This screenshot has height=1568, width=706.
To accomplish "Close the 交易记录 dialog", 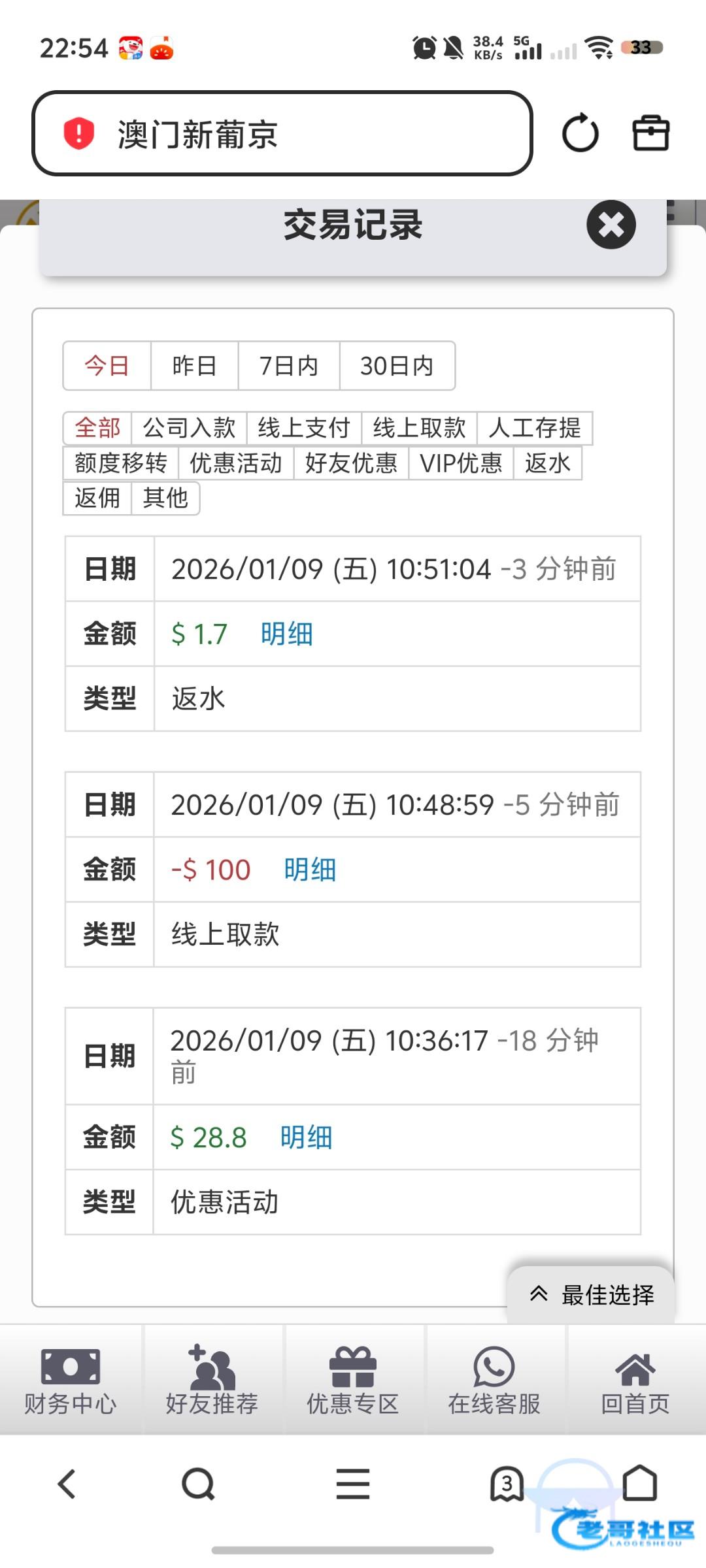I will tap(611, 225).
